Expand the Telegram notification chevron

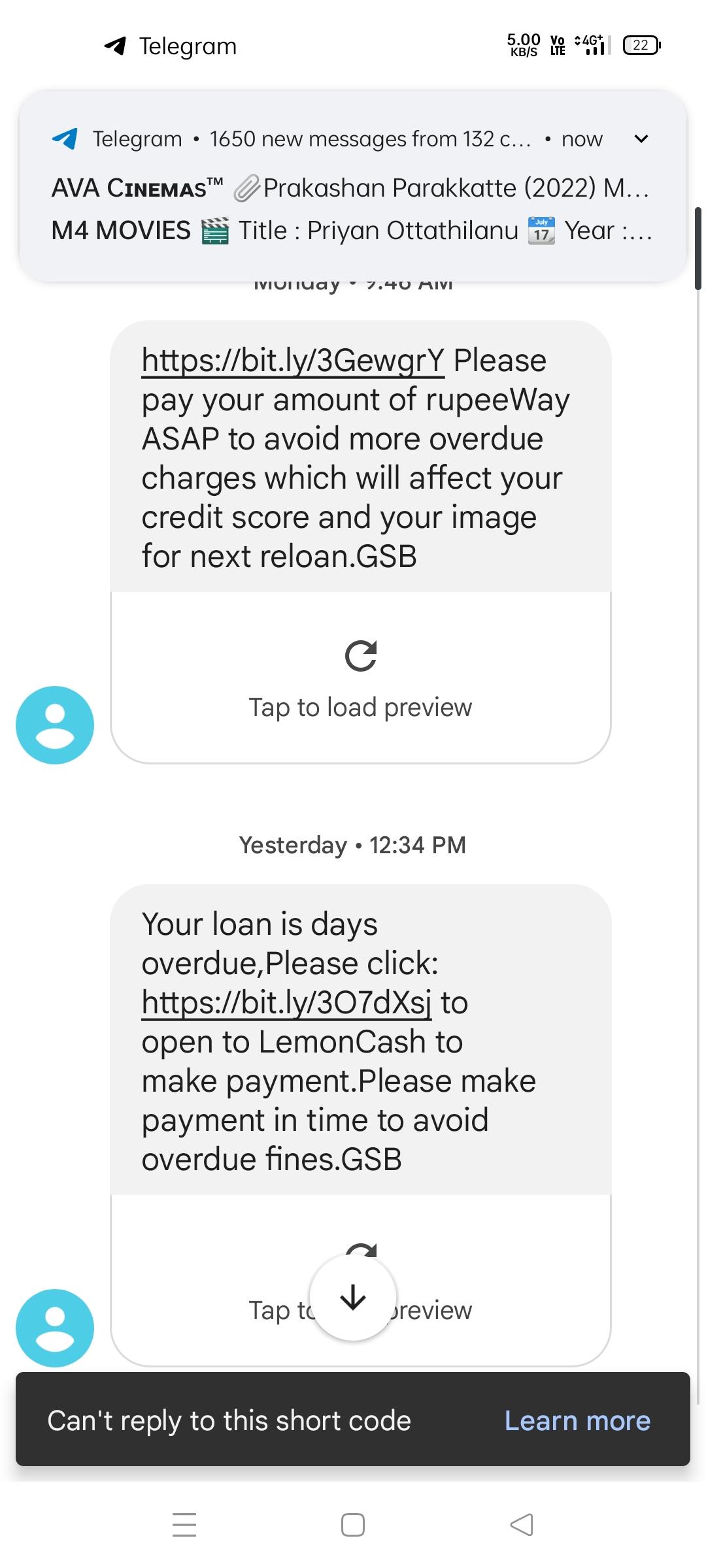click(x=641, y=139)
